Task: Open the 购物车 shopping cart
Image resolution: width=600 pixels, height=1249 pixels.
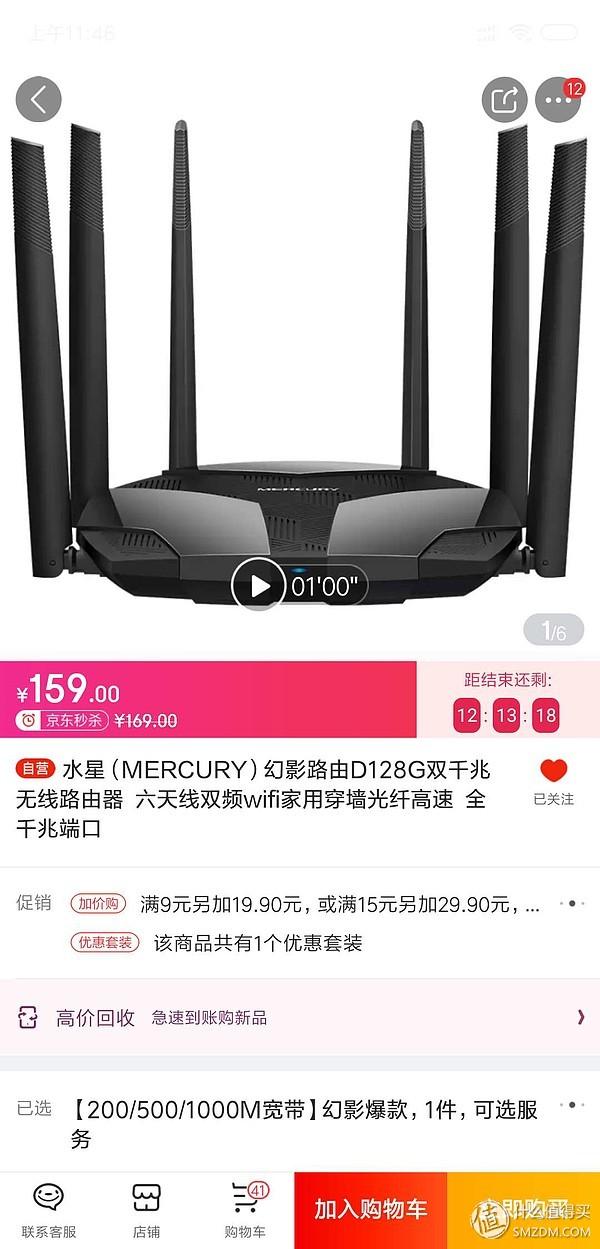Action: point(245,1210)
